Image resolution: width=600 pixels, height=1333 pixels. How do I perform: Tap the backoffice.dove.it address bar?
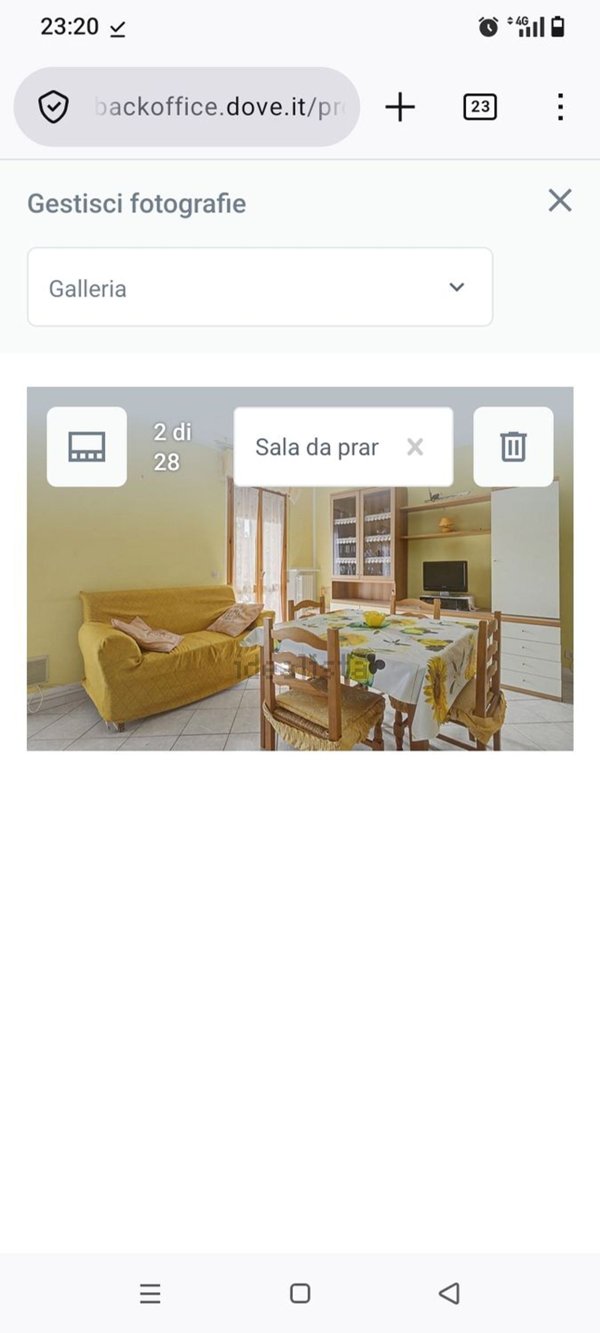pyautogui.click(x=215, y=107)
